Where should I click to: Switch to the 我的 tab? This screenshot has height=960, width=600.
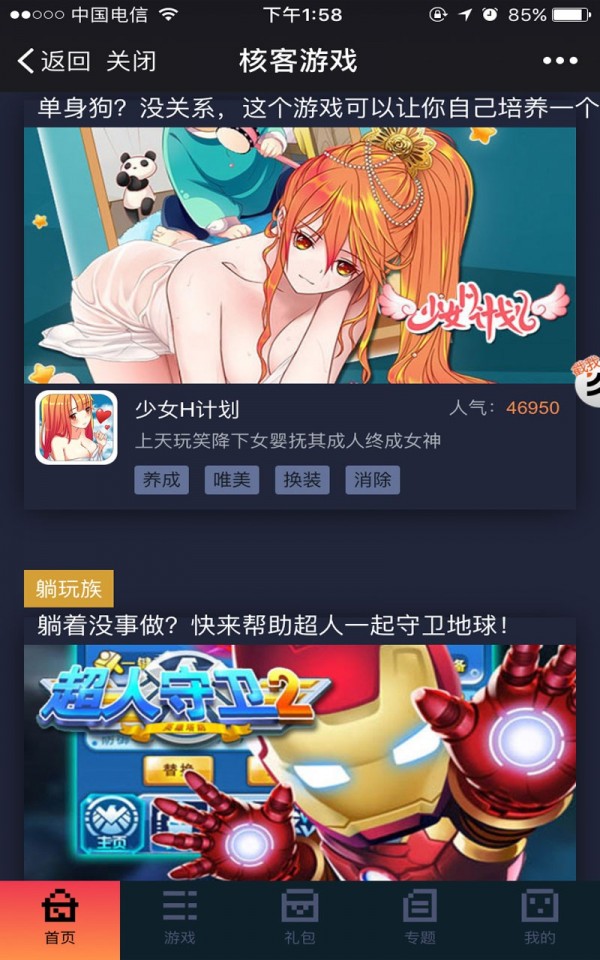click(540, 920)
